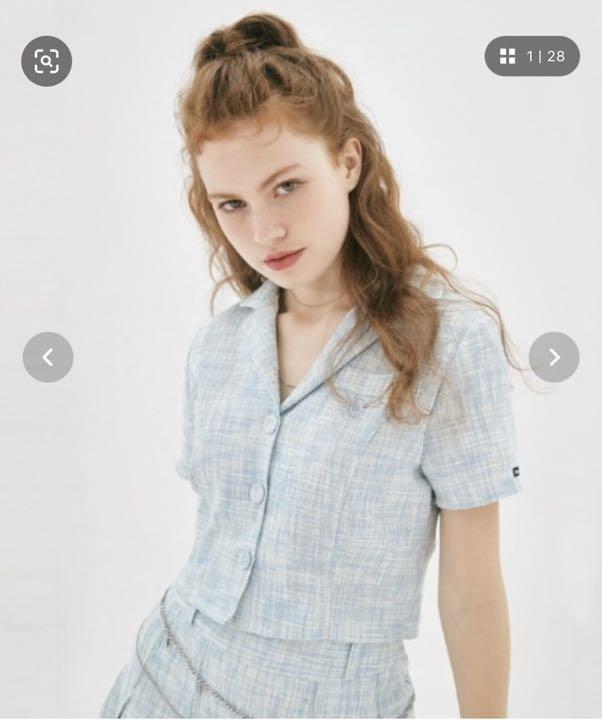Show the next product photo
The width and height of the screenshot is (602, 720).
tap(554, 357)
